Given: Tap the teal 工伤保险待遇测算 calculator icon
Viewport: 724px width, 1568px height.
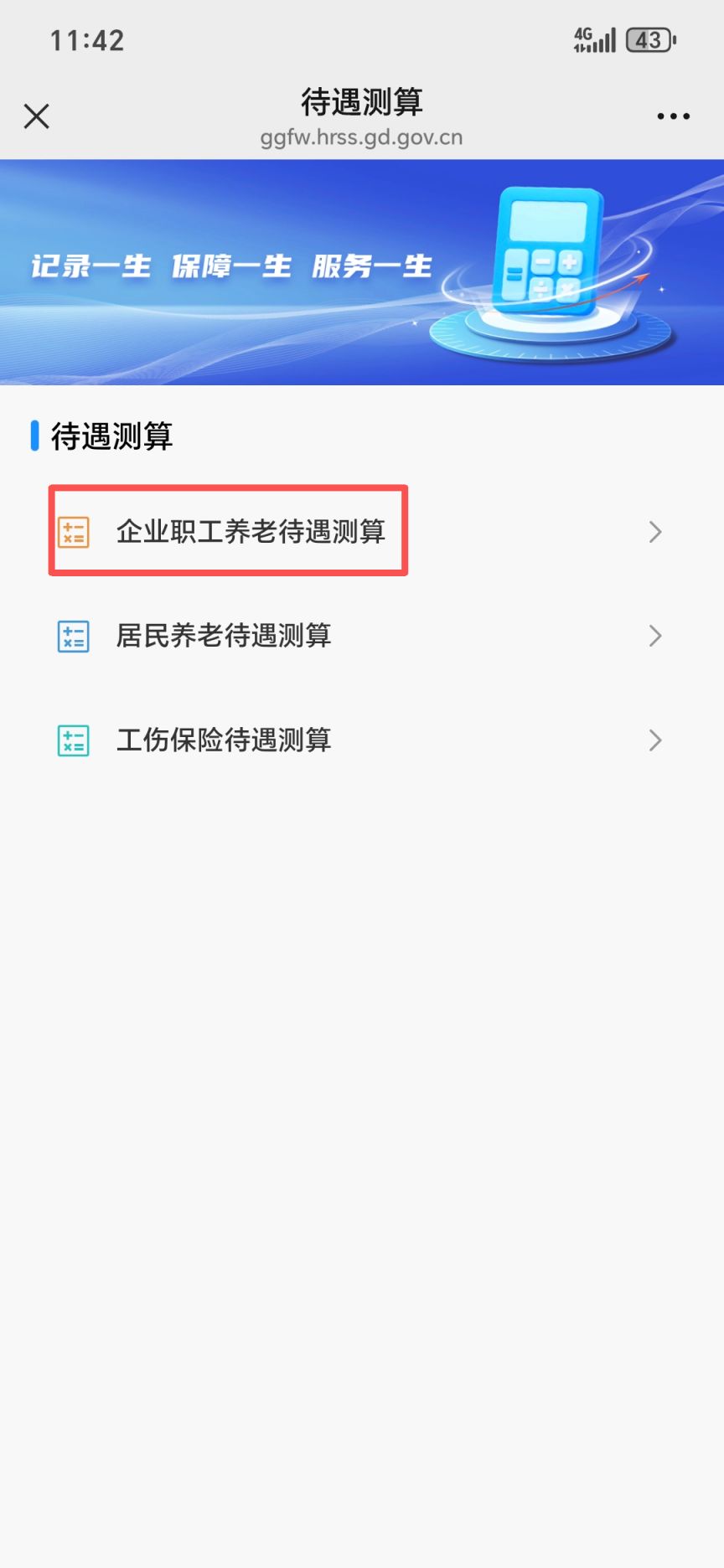Looking at the screenshot, I should [72, 740].
